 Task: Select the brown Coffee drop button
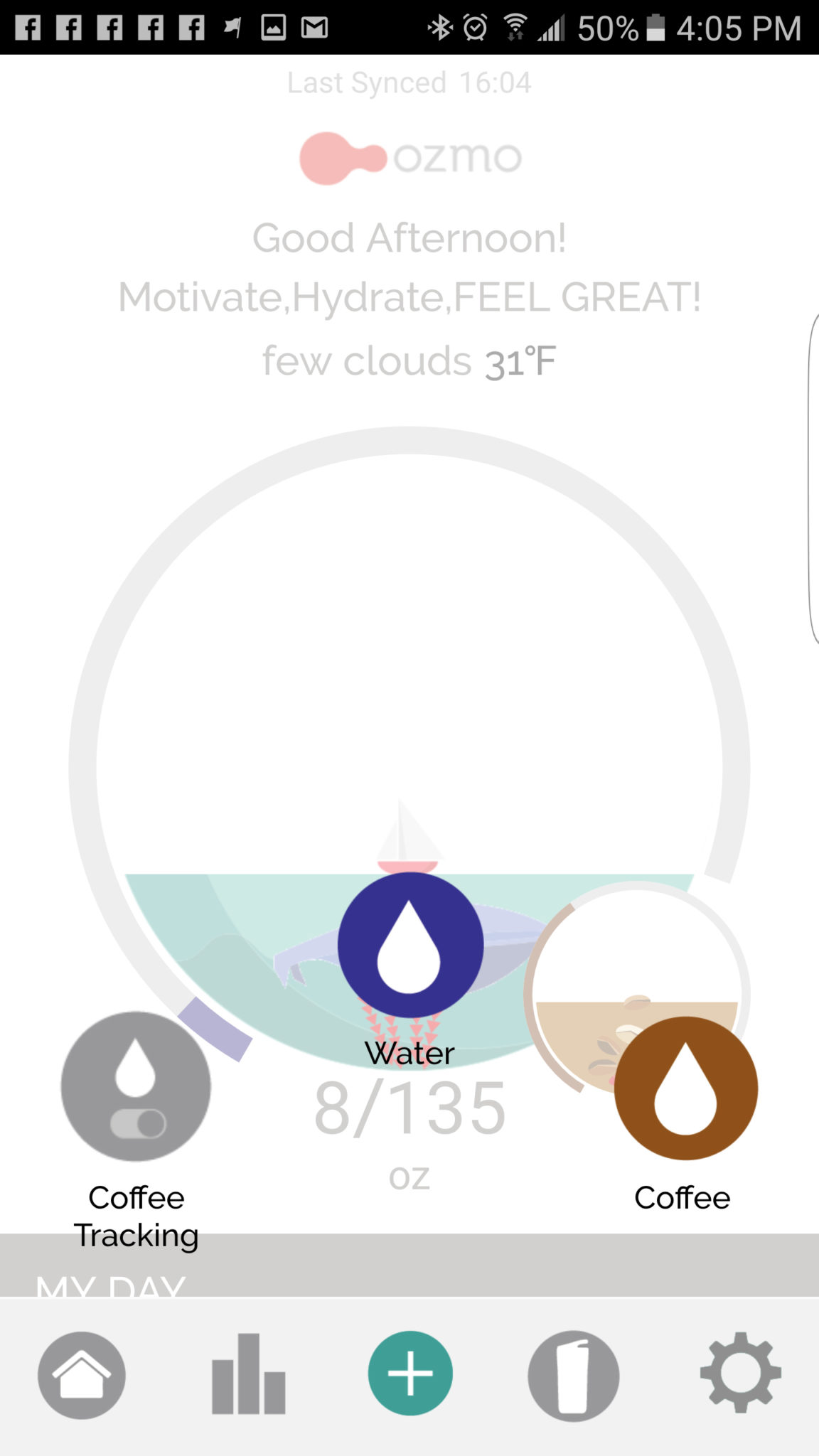coord(685,1088)
